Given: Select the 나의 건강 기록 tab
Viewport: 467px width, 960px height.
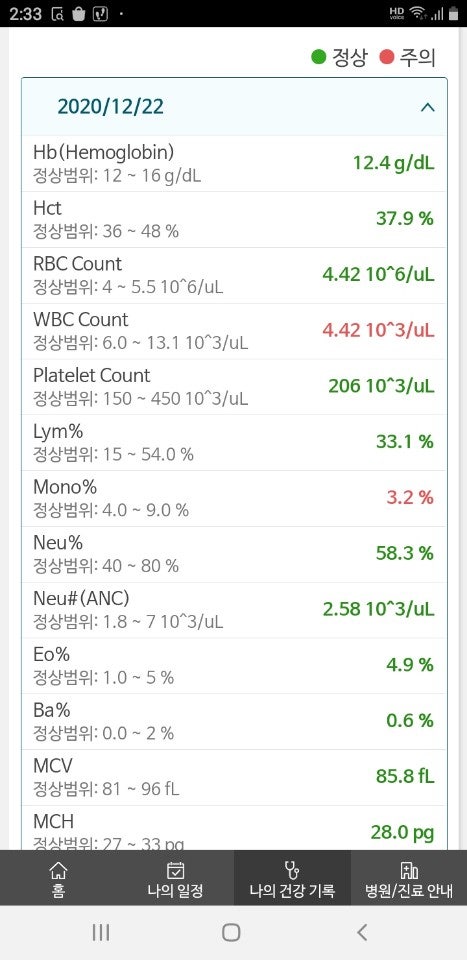Looking at the screenshot, I should [292, 877].
